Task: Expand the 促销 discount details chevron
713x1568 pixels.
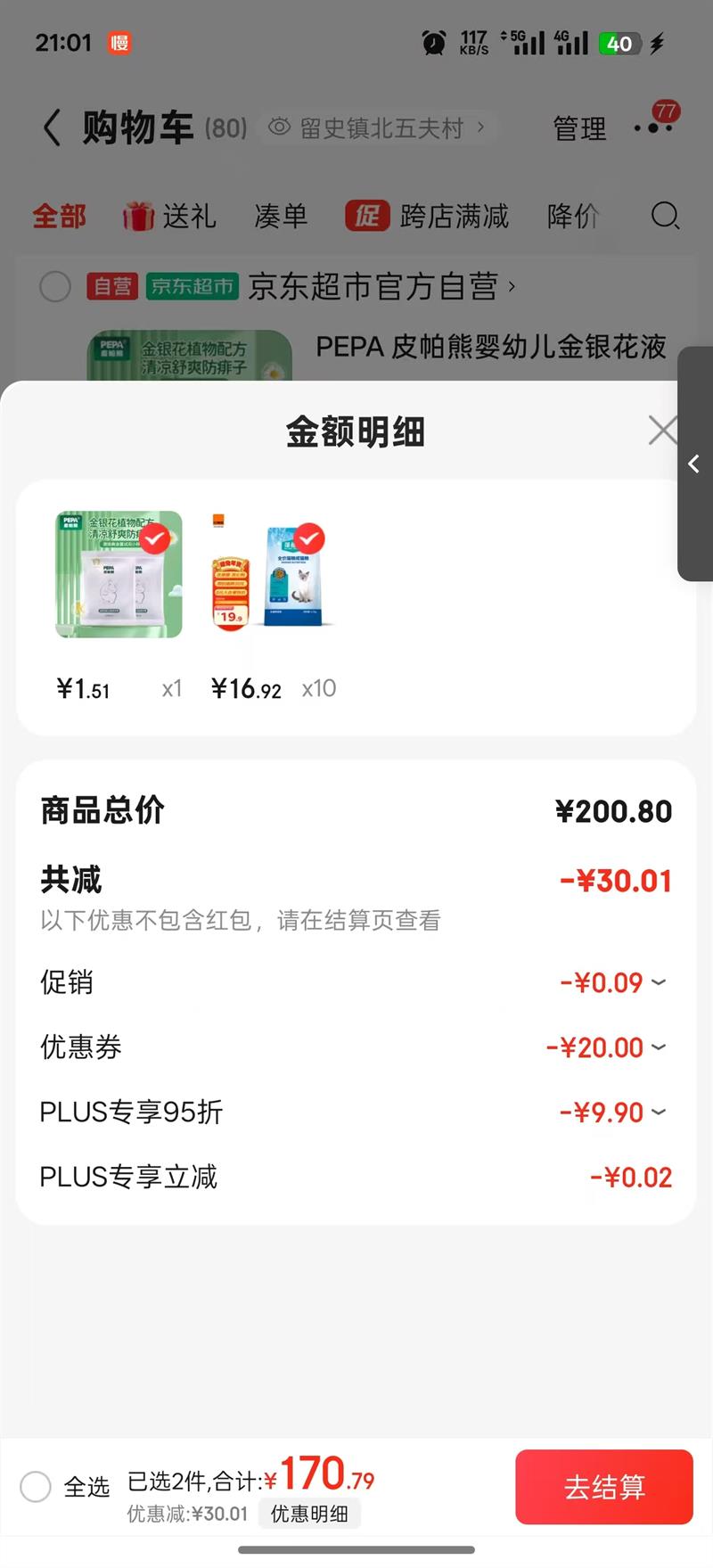Action: 659,982
